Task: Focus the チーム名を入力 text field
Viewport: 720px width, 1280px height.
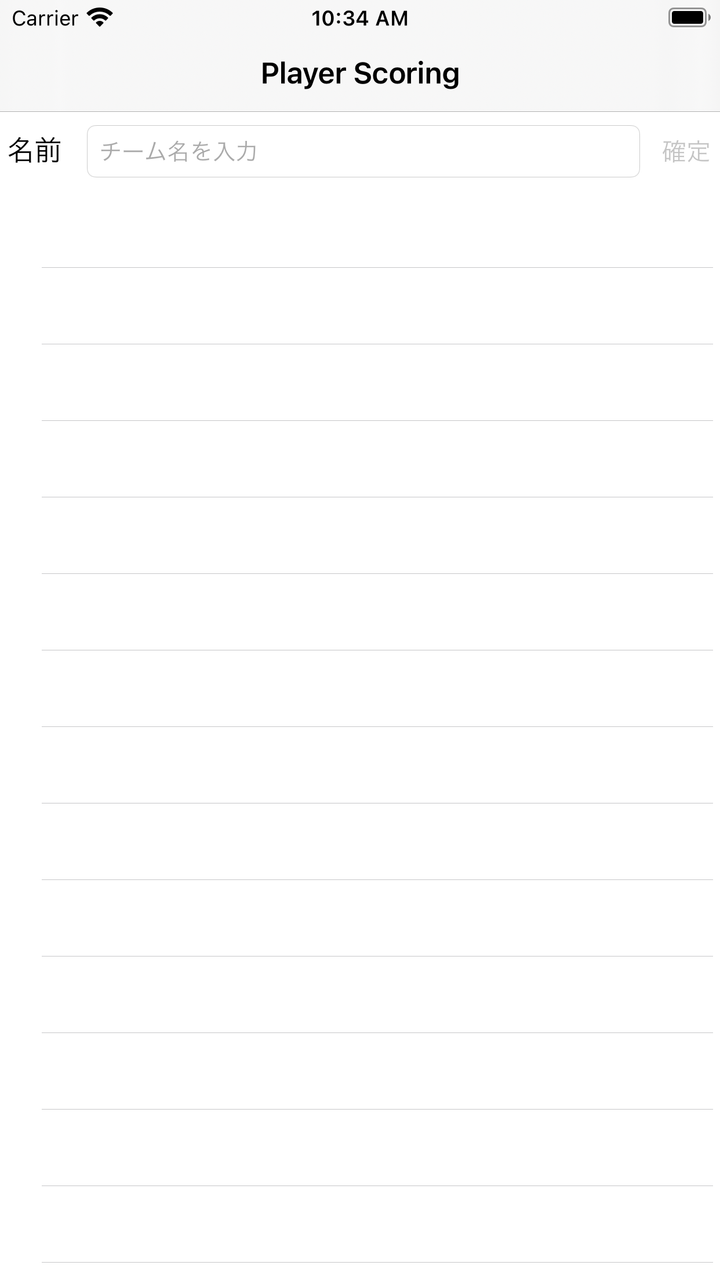Action: pos(363,152)
